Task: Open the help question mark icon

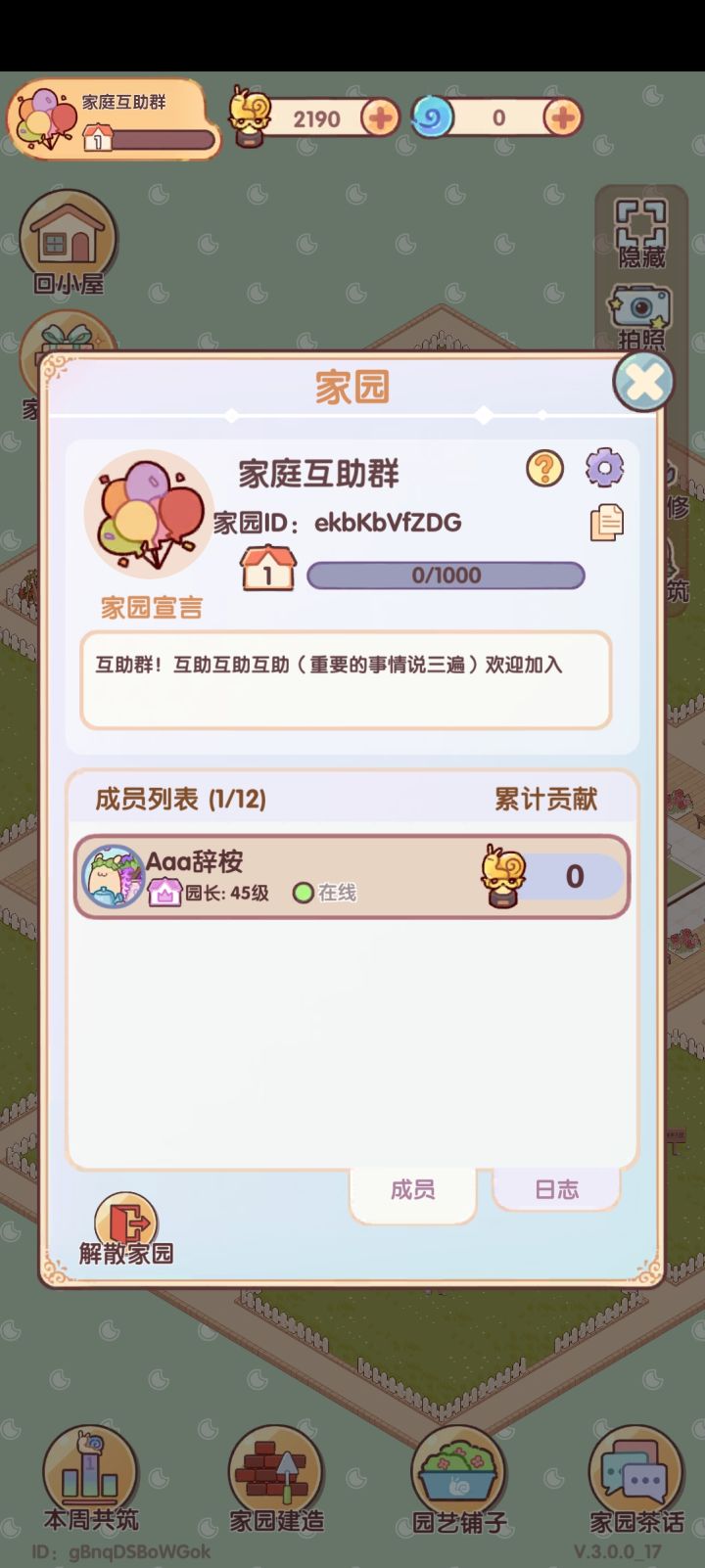Action: pyautogui.click(x=543, y=470)
